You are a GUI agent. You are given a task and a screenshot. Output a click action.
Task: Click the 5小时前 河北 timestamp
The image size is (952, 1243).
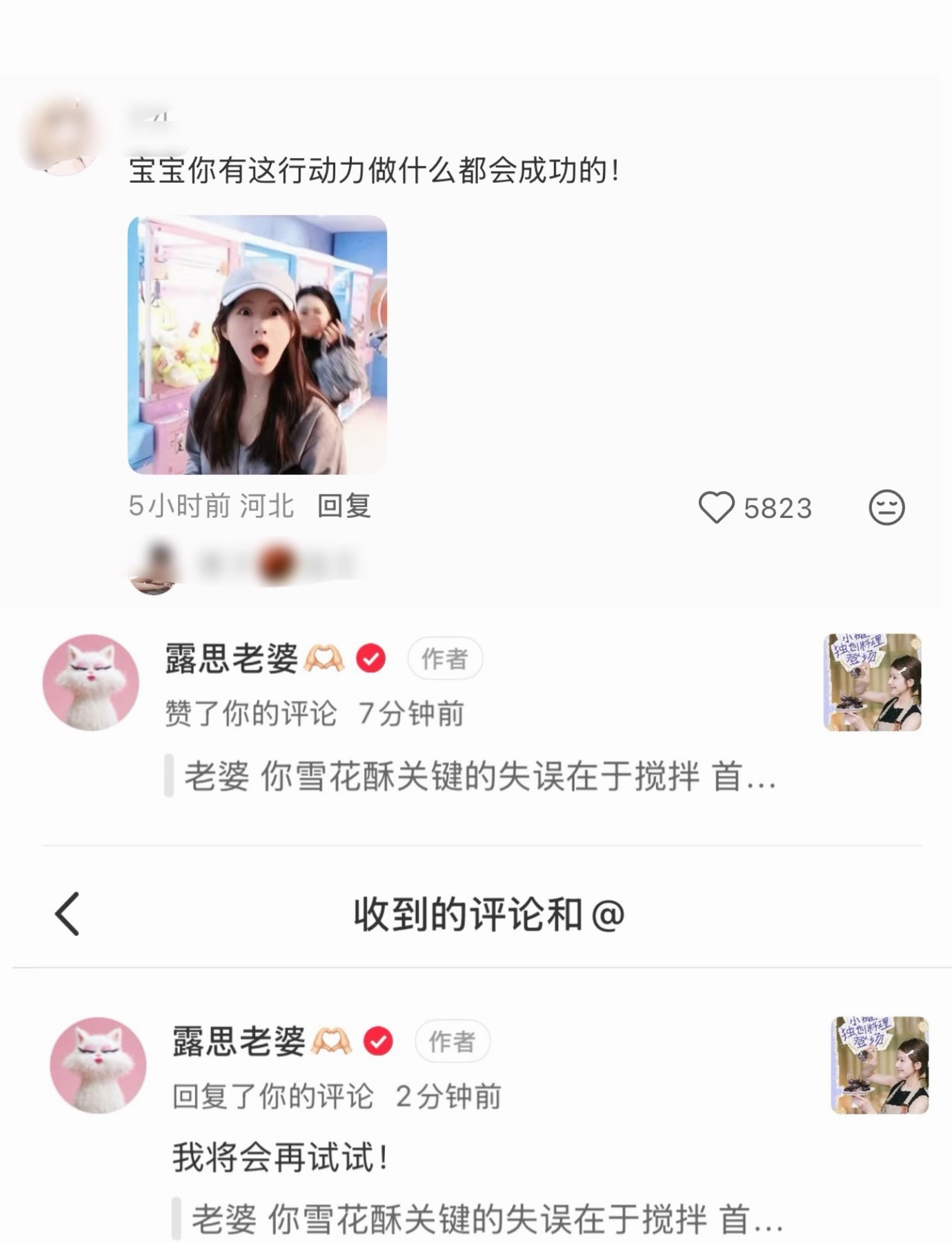[x=207, y=507]
